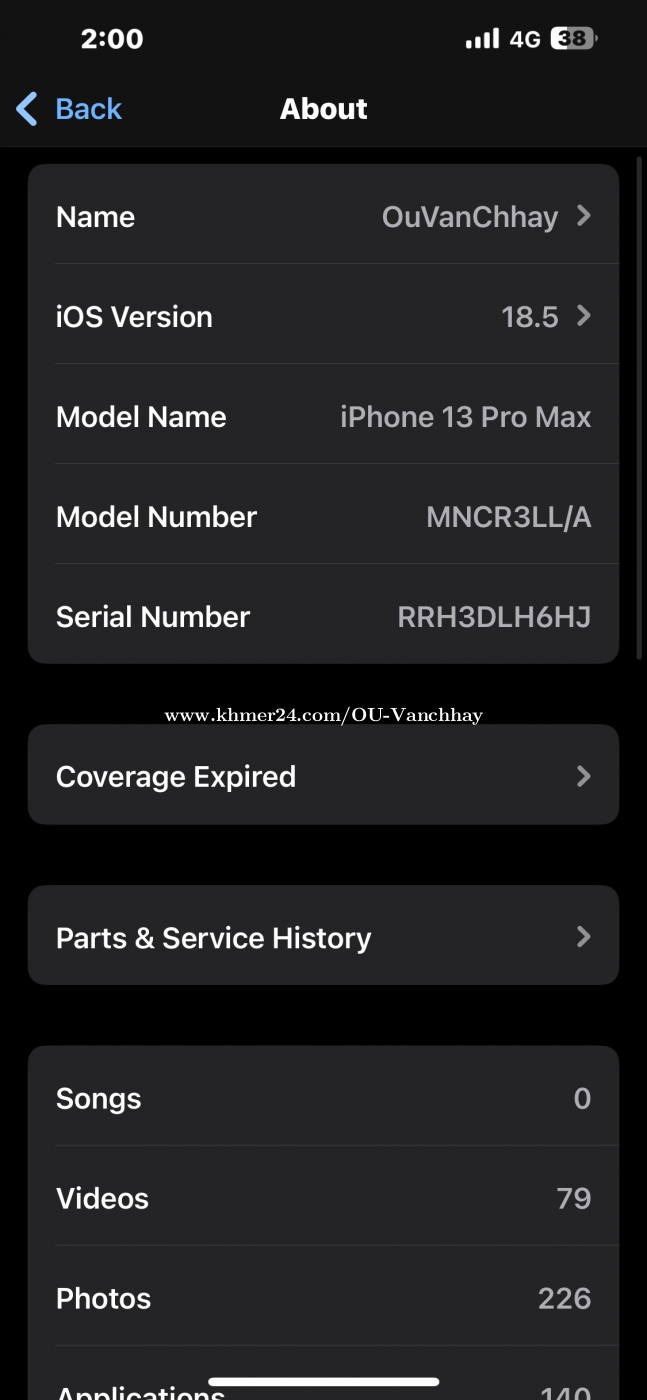Open the iOS Version details
The height and width of the screenshot is (1400, 647).
point(323,316)
